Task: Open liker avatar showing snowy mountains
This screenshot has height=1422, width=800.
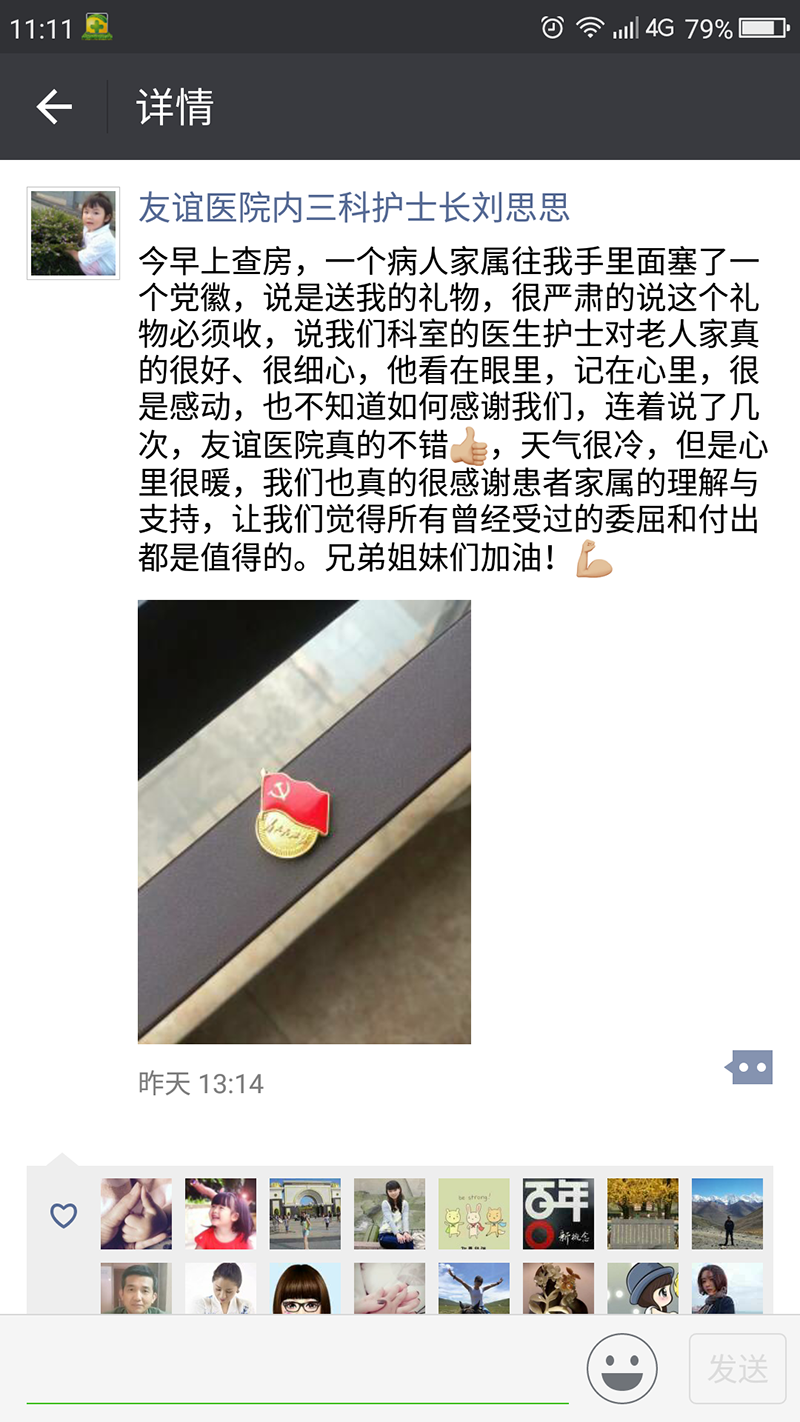Action: coord(727,1213)
